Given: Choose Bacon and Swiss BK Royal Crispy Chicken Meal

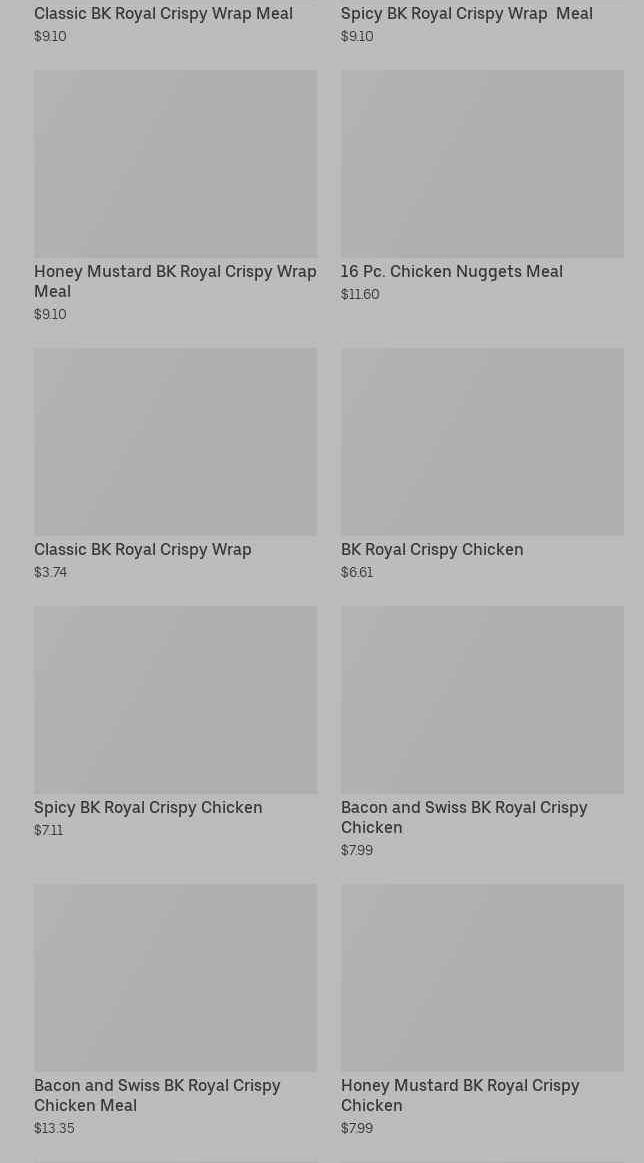Looking at the screenshot, I should [x=175, y=978].
